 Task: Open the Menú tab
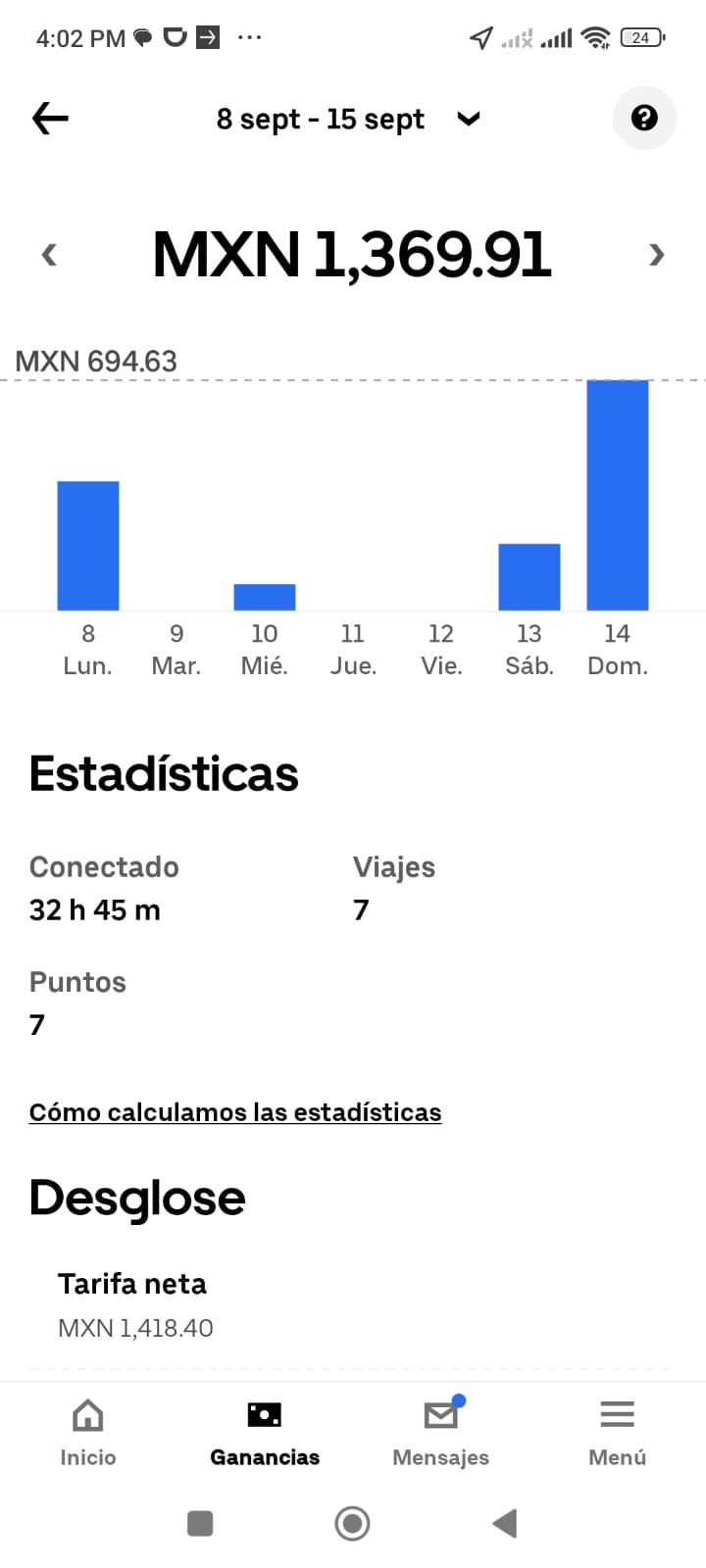[617, 1432]
